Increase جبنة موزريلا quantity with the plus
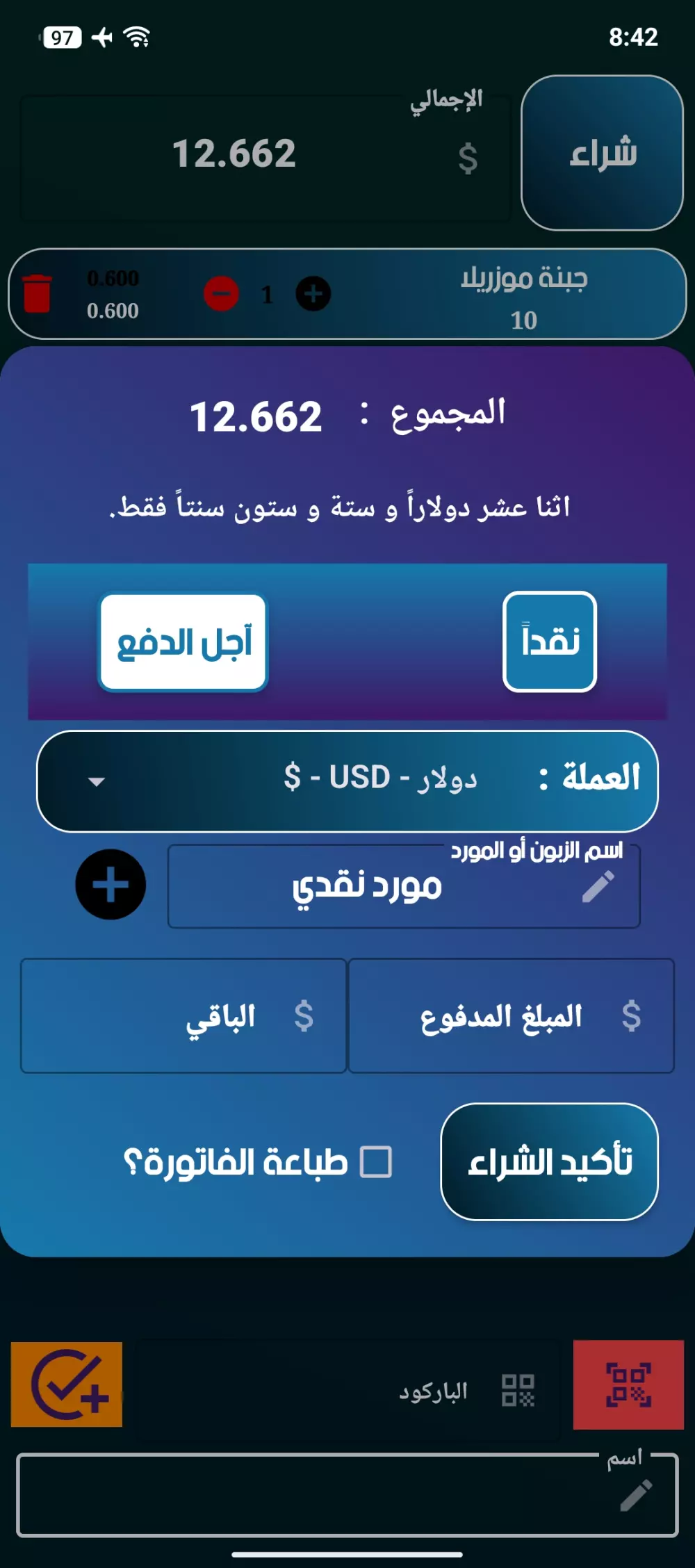The image size is (695, 1568). 313,294
